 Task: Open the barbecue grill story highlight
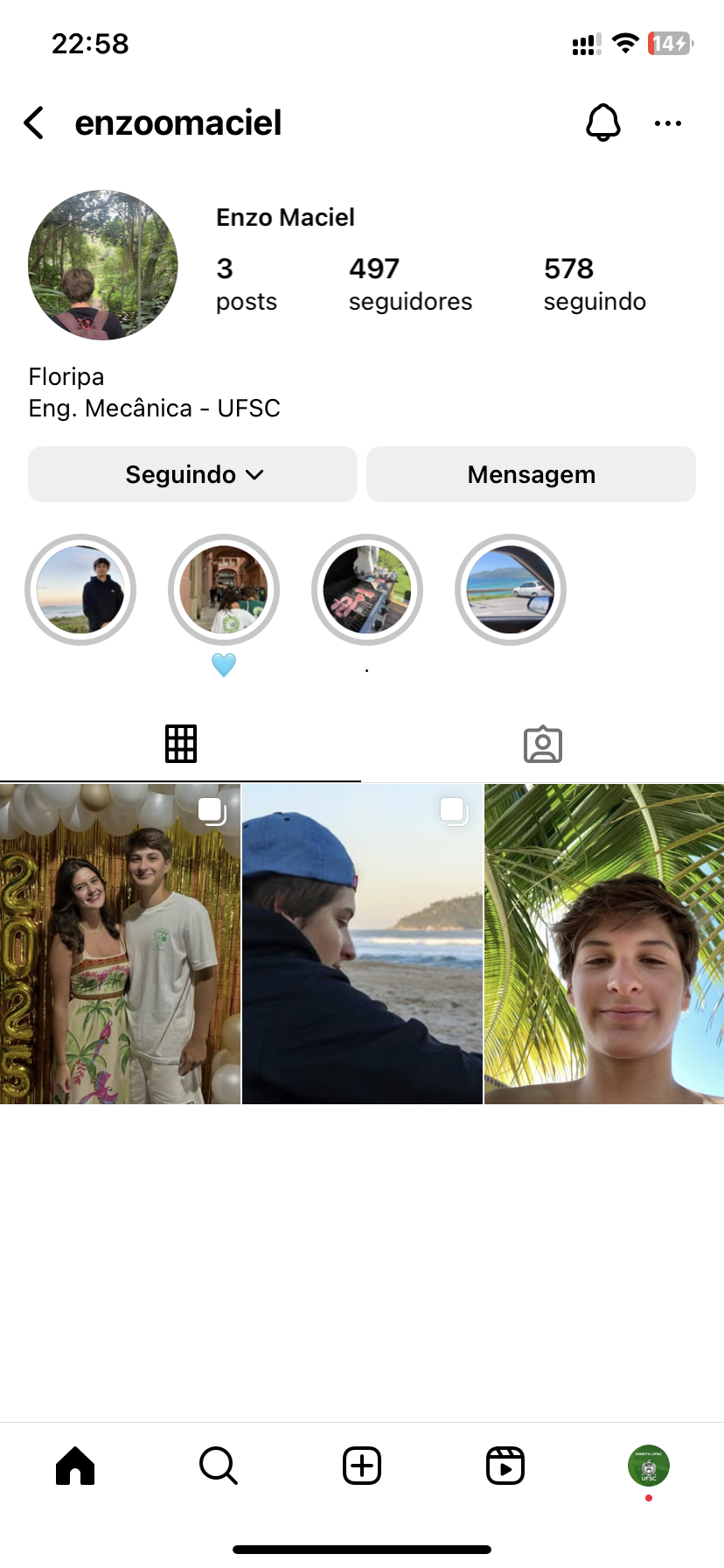367,591
